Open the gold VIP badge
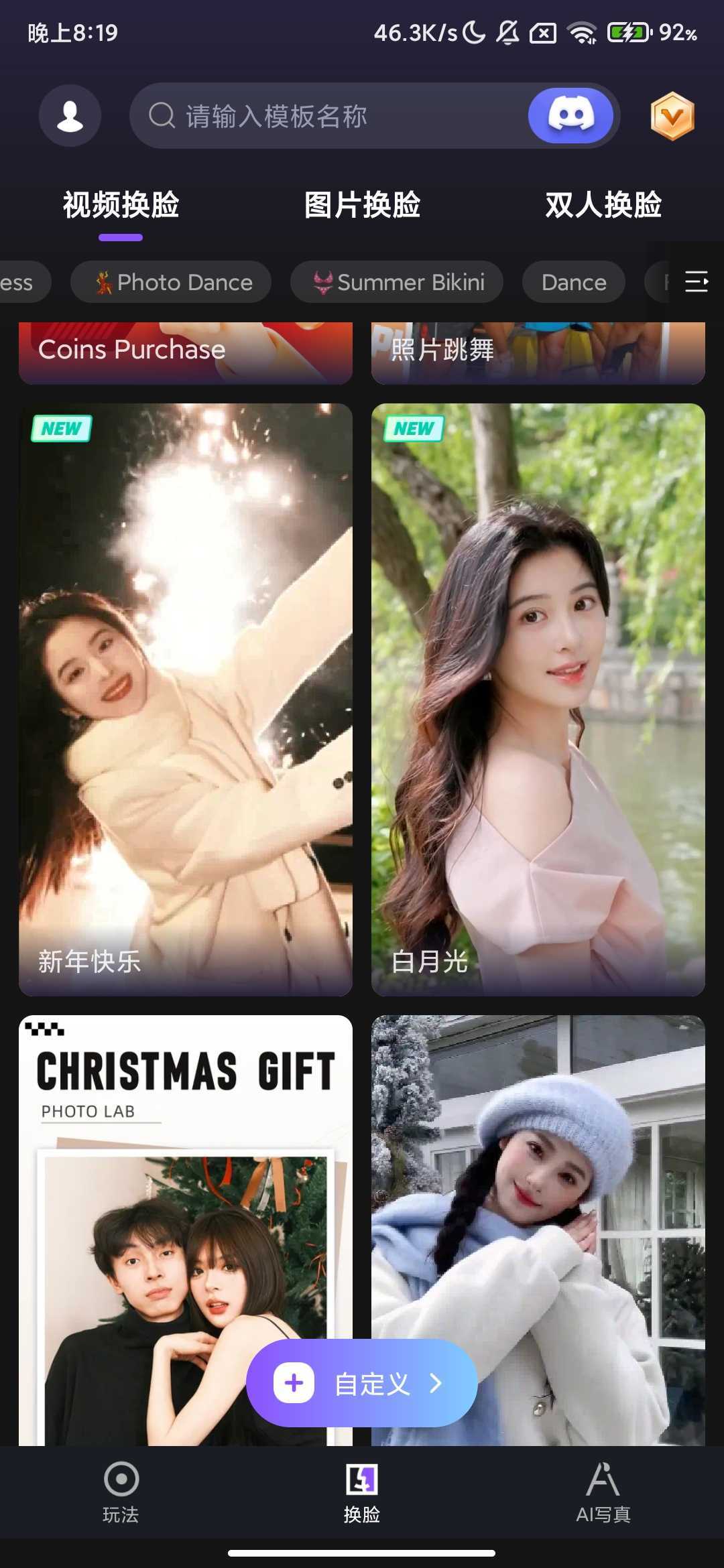This screenshot has height=1568, width=724. coord(672,117)
